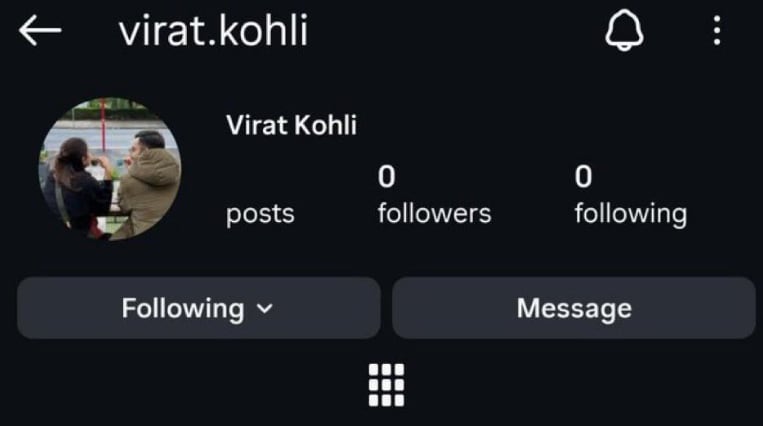Message Virat Kohli
Image resolution: width=763 pixels, height=426 pixels.
click(573, 308)
